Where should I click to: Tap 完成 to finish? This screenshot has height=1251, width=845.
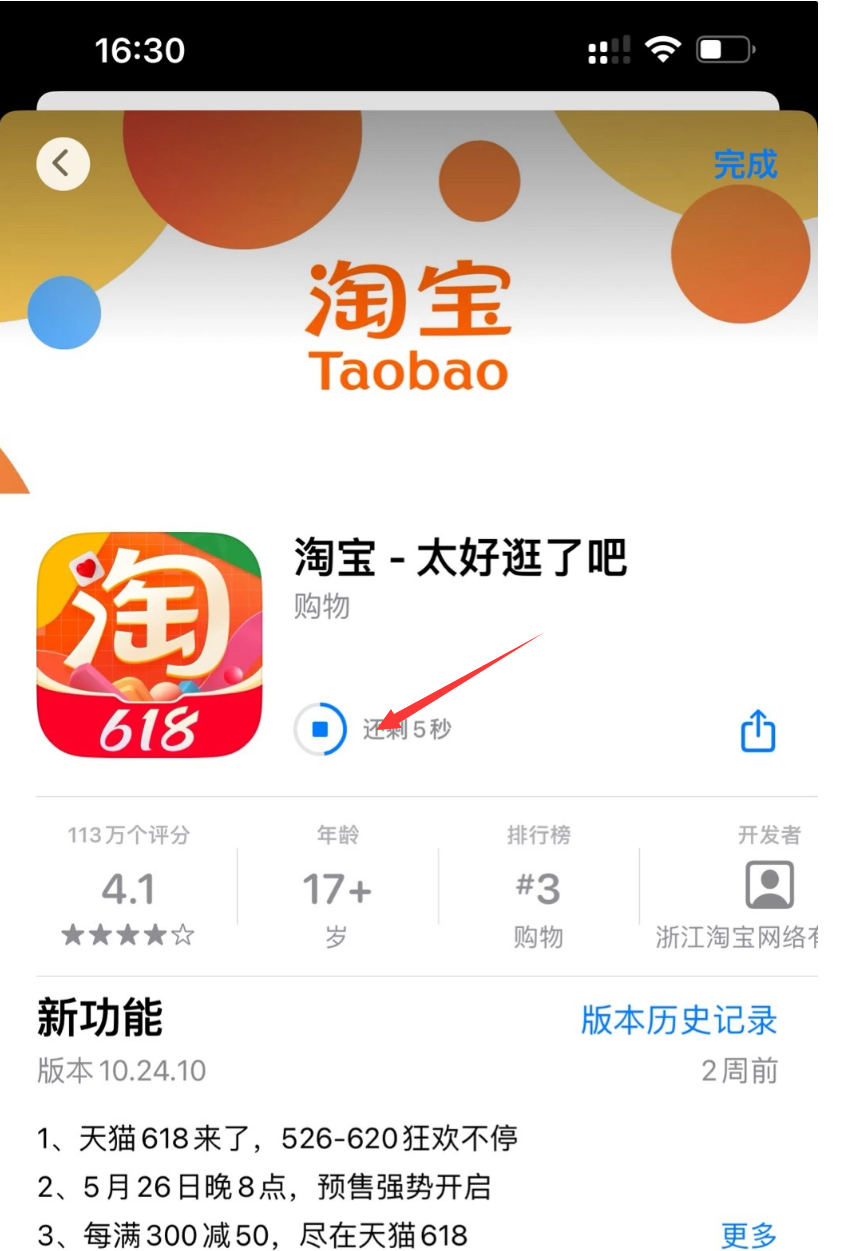(x=744, y=164)
